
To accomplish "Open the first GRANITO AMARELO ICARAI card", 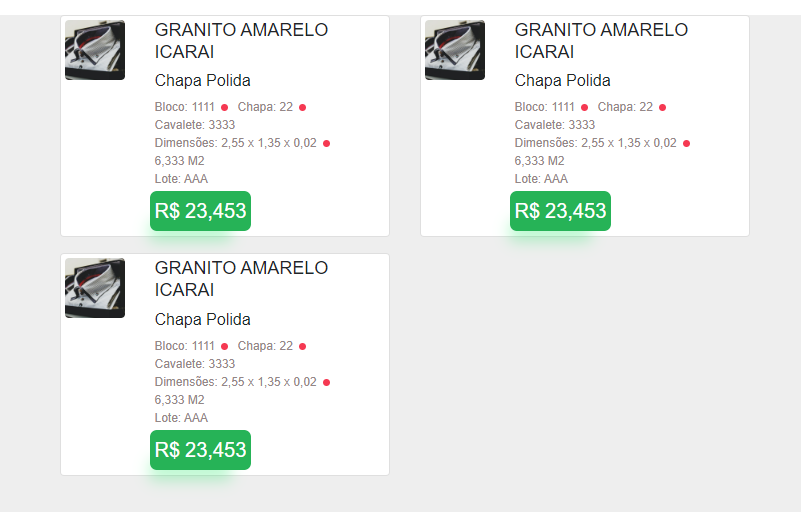I will pyautogui.click(x=241, y=41).
